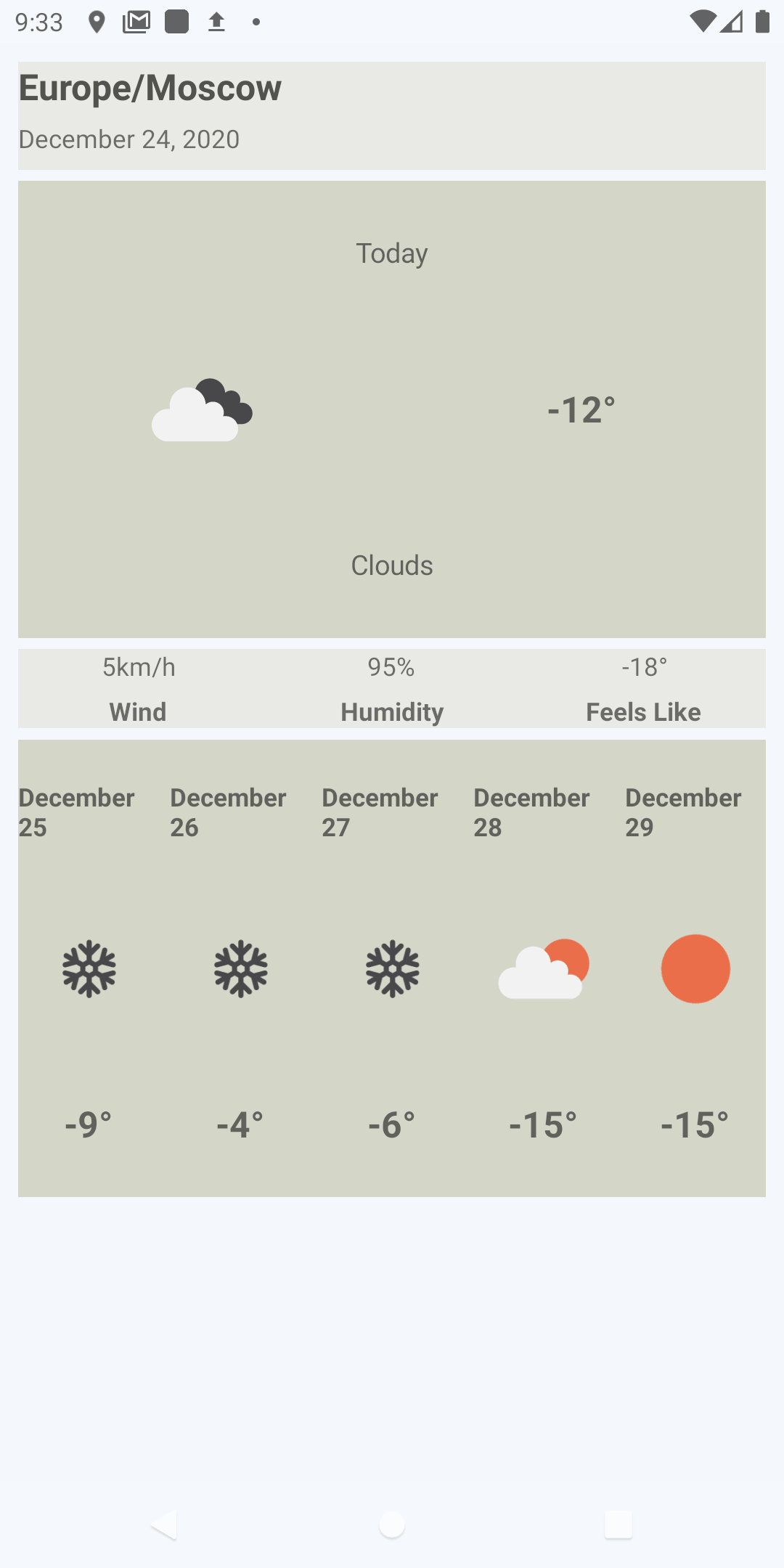View the December 27 forecast details
Screen dimensions: 784x1568
tap(392, 968)
